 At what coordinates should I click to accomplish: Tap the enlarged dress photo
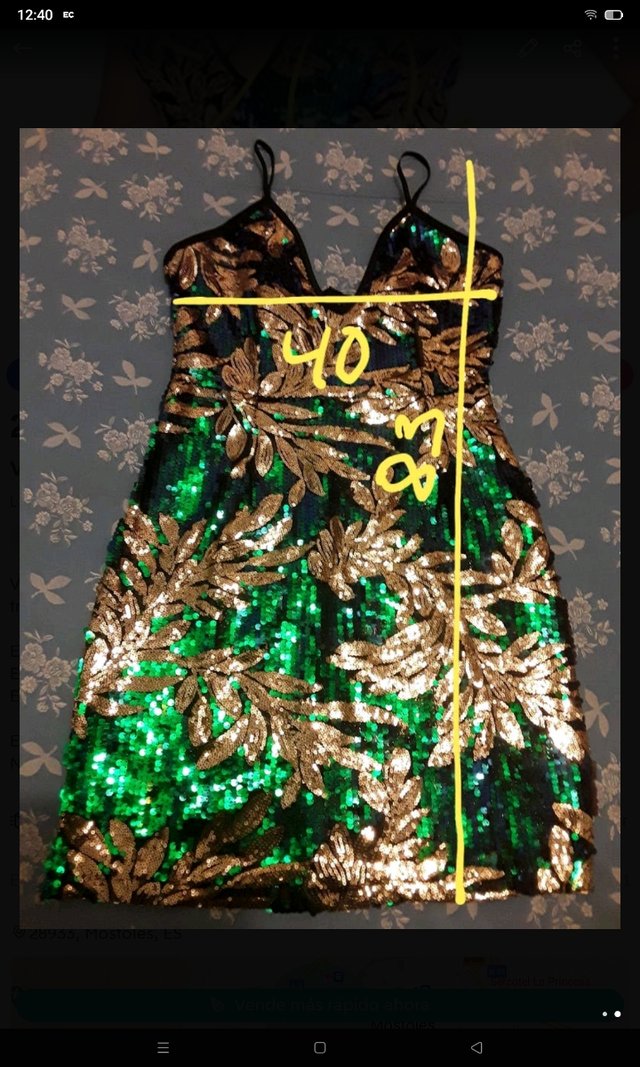320,528
